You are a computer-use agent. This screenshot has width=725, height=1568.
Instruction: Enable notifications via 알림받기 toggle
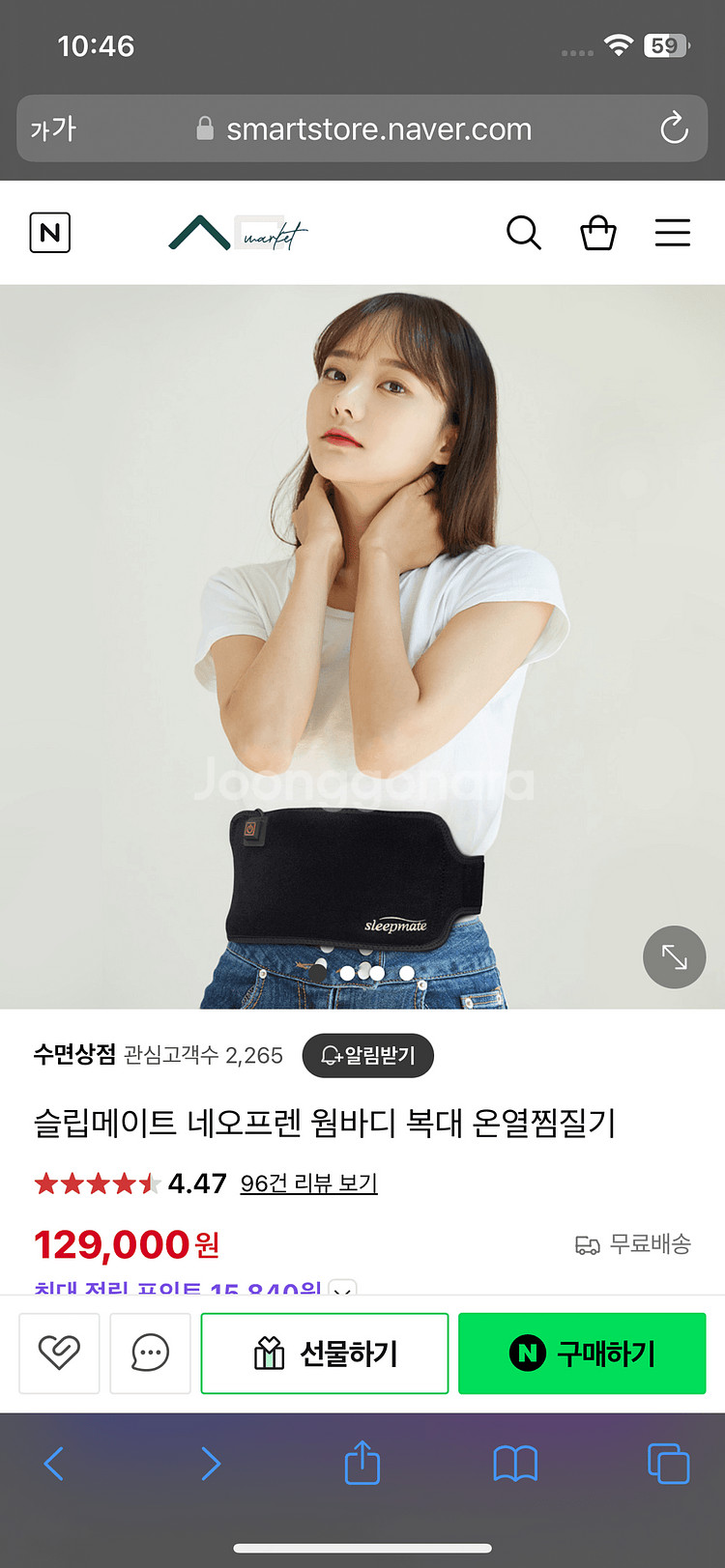(367, 1055)
